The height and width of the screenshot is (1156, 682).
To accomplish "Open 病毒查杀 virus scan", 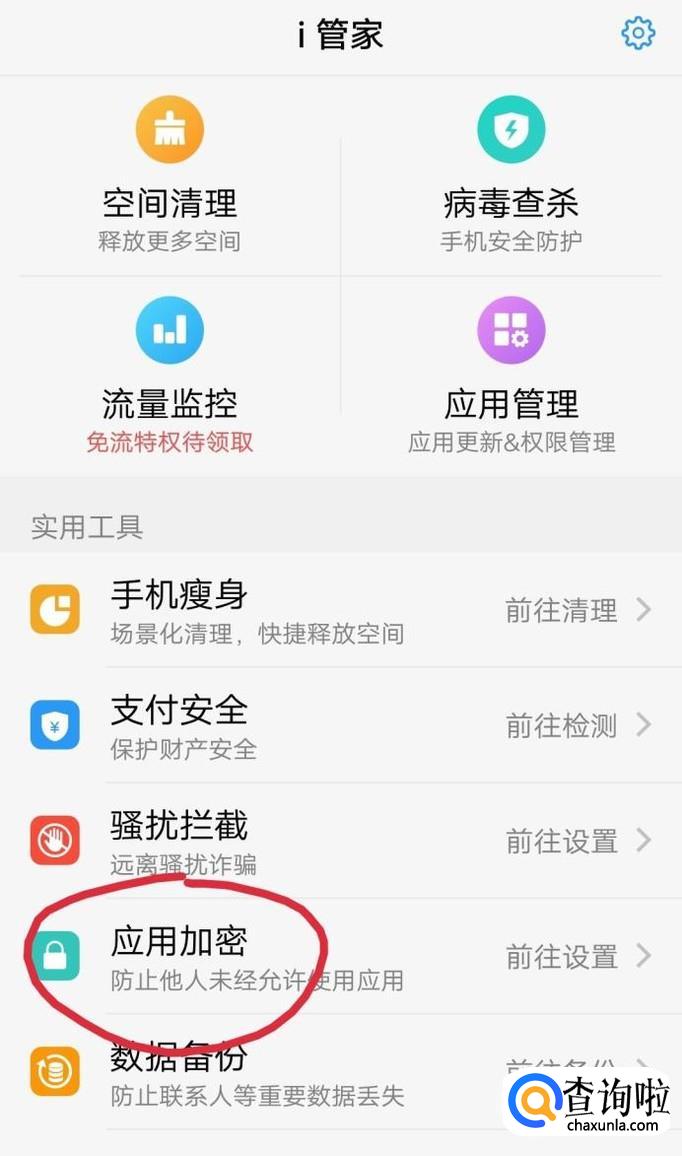I will [x=510, y=175].
